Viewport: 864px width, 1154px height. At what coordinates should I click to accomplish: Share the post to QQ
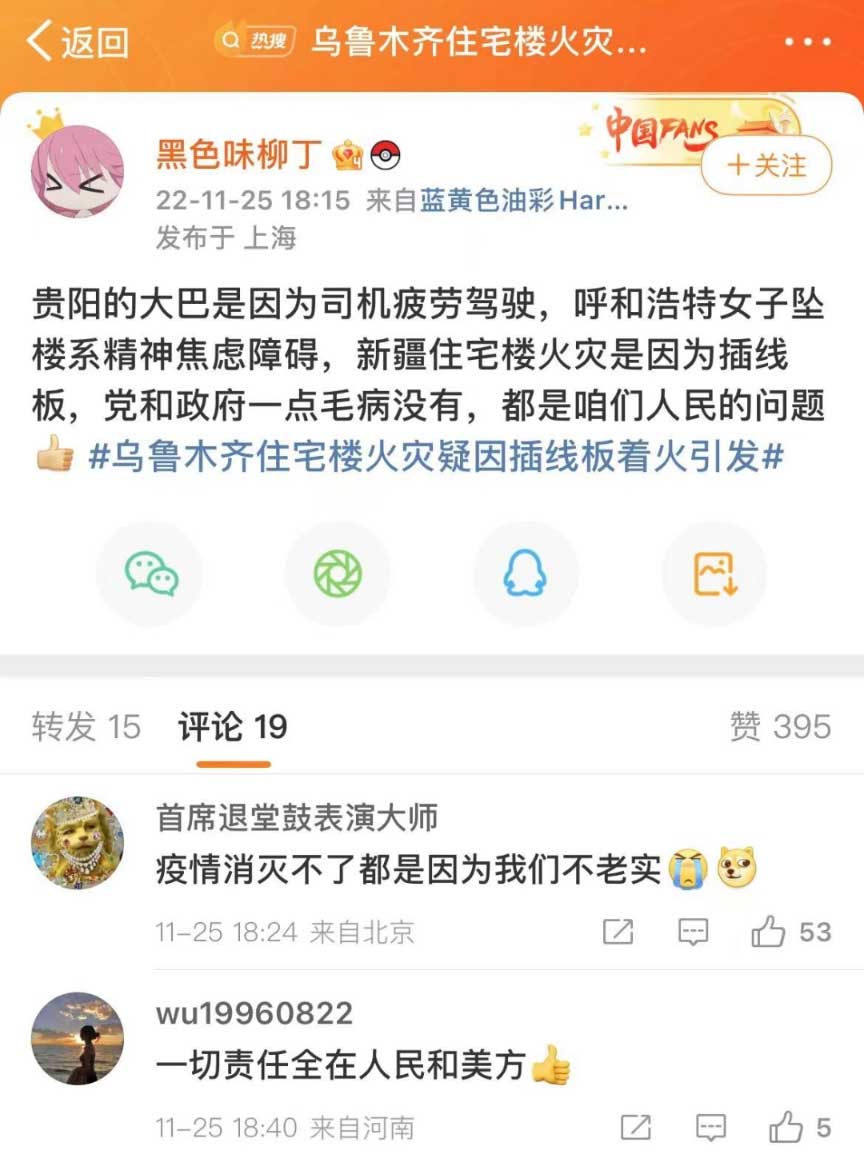coord(525,574)
